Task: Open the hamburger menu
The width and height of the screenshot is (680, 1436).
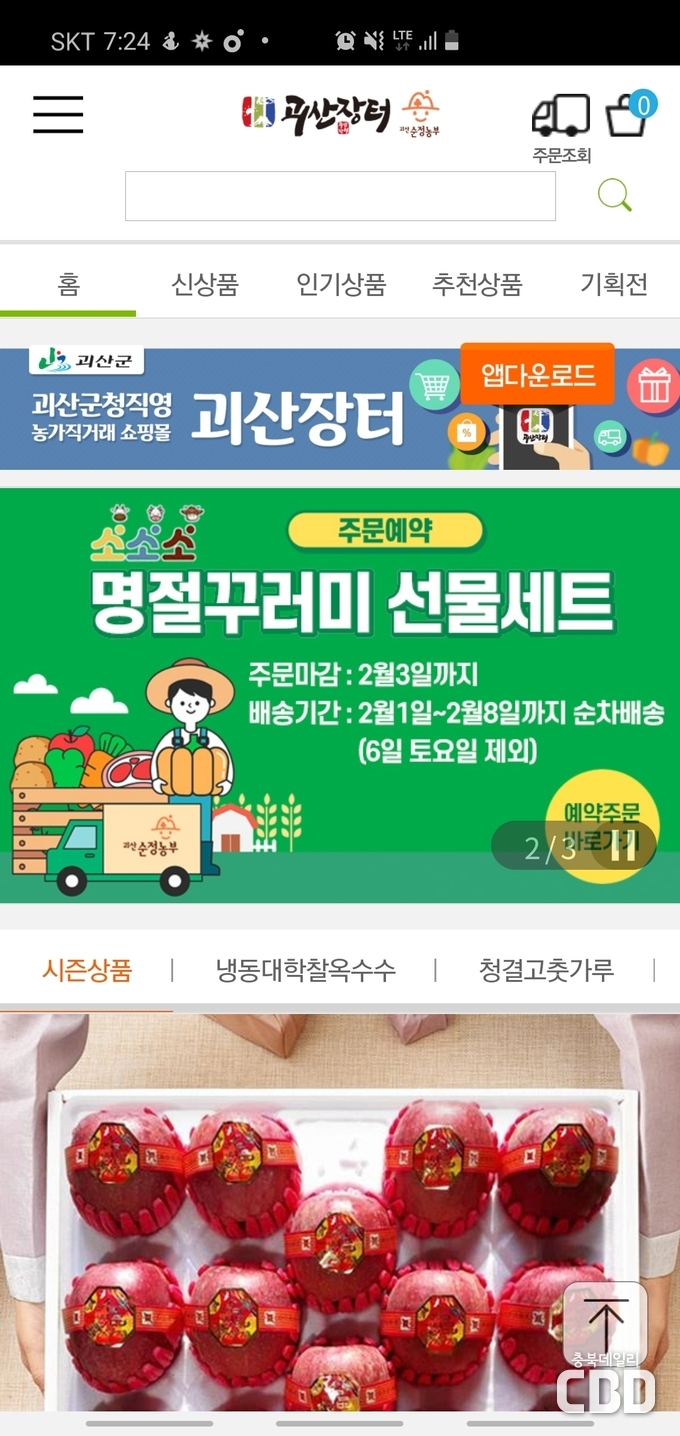Action: coord(58,115)
